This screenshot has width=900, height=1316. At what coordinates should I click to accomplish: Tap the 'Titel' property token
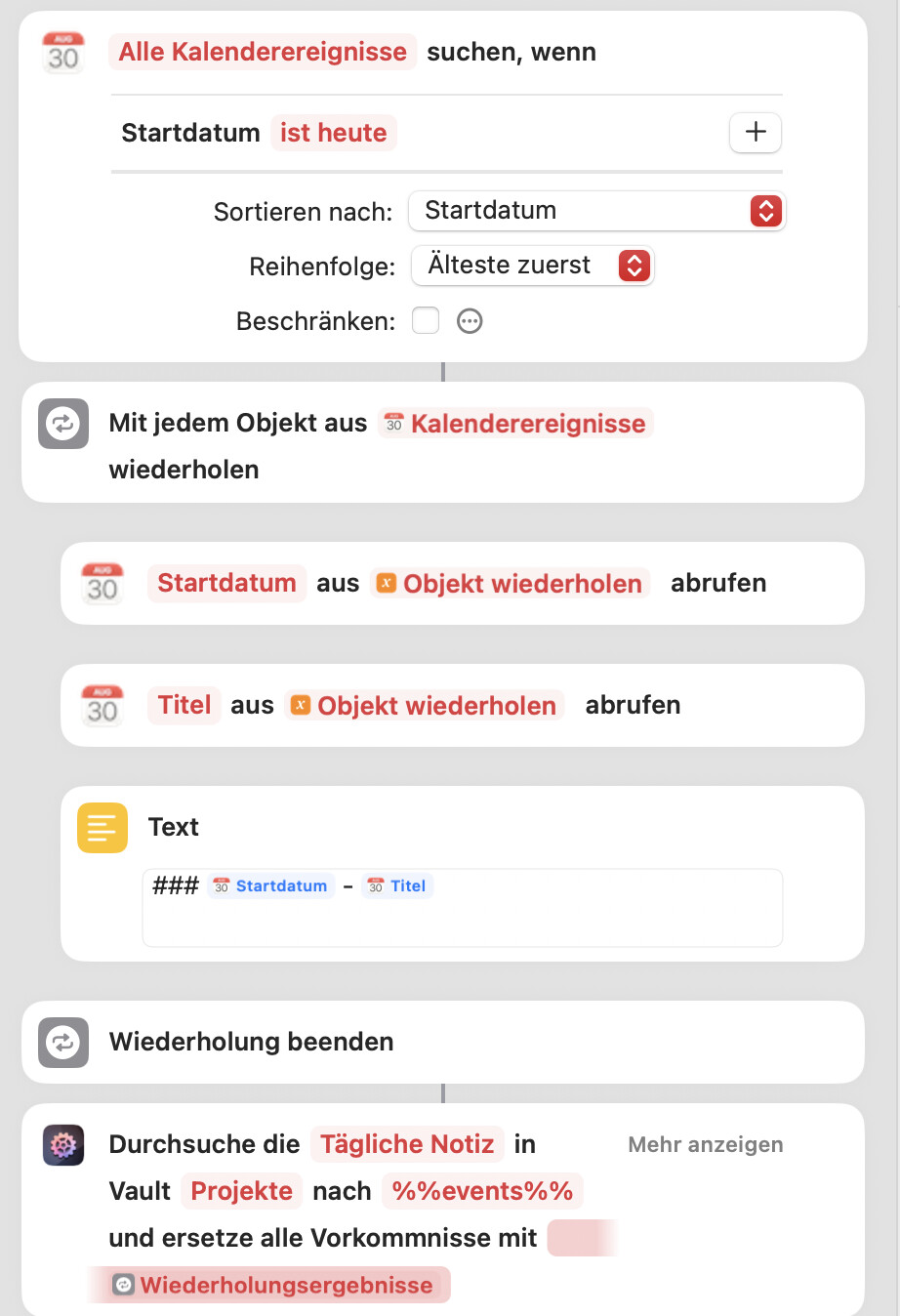[184, 705]
